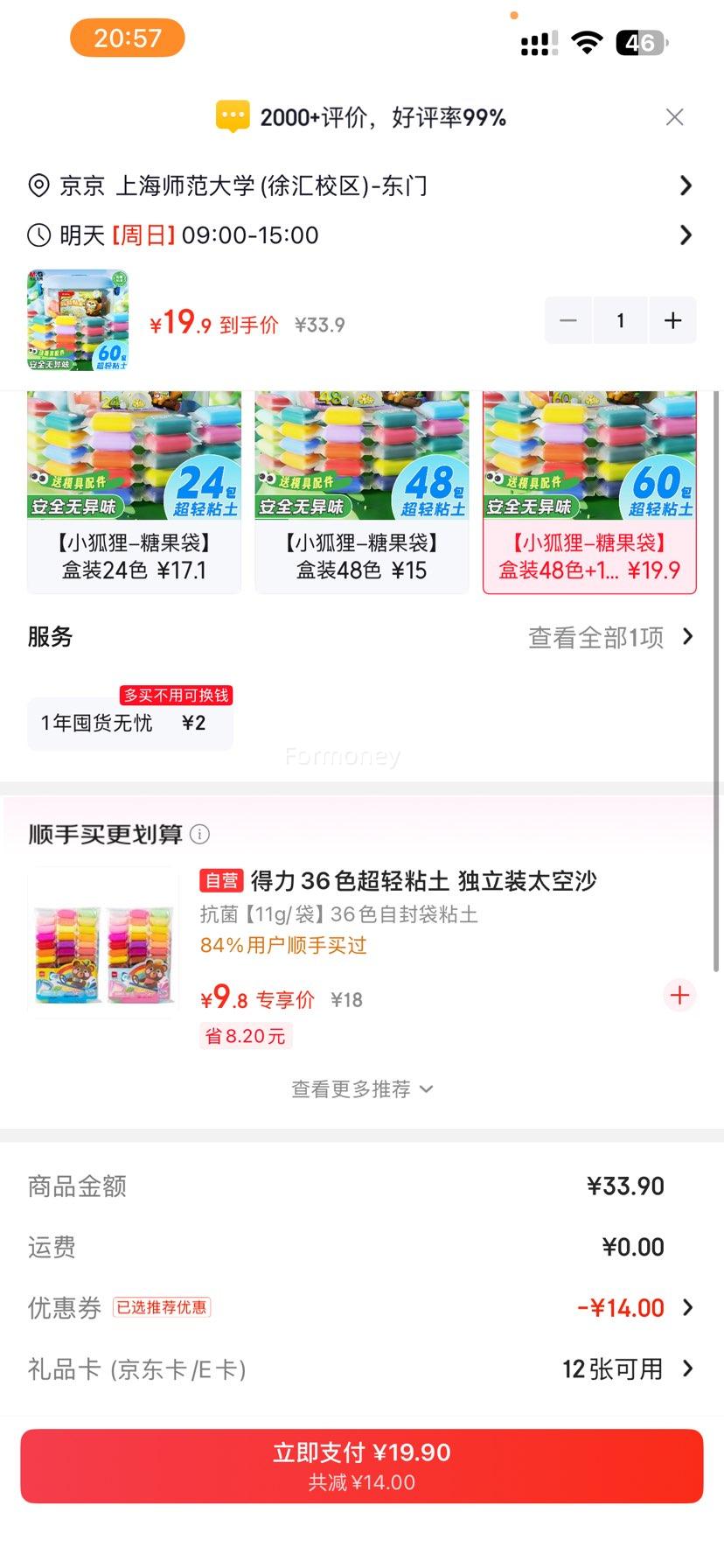The image size is (724, 1568).
Task: Tap the red plus icon to add 得力粘土
Action: point(678,995)
